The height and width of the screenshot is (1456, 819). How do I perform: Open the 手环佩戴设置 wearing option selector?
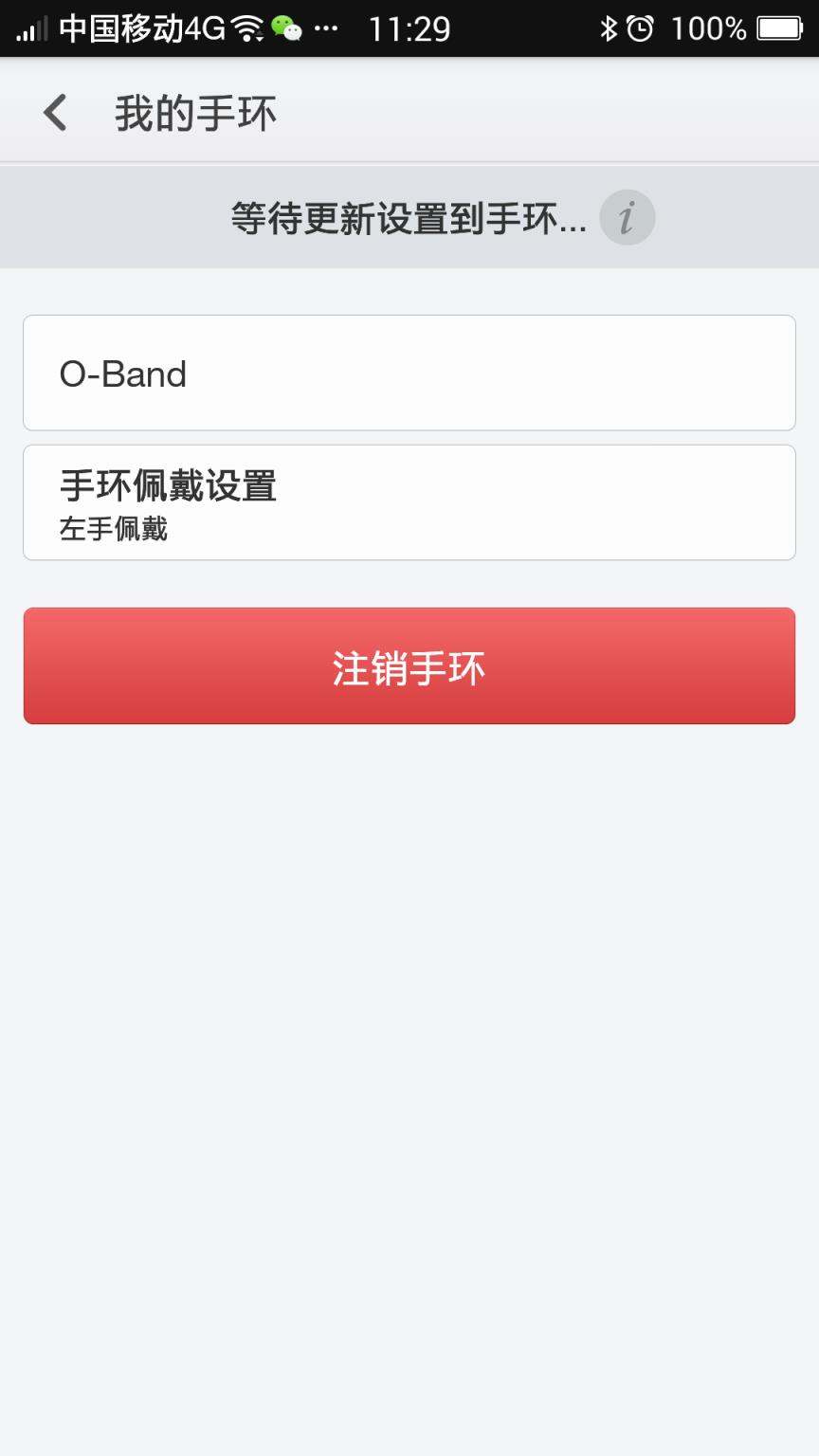(409, 502)
